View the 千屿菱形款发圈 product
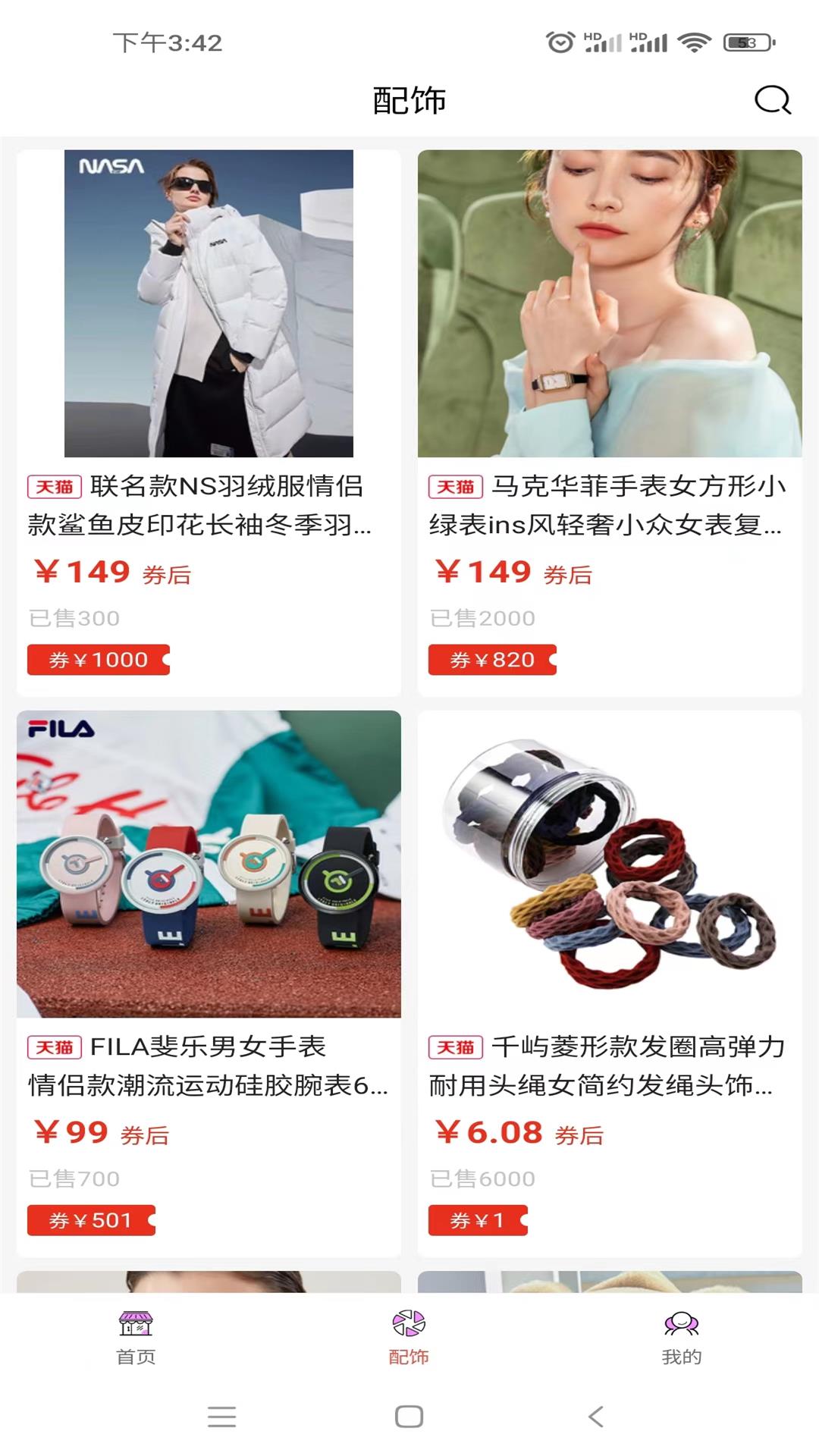Image resolution: width=819 pixels, height=1456 pixels. (610, 864)
